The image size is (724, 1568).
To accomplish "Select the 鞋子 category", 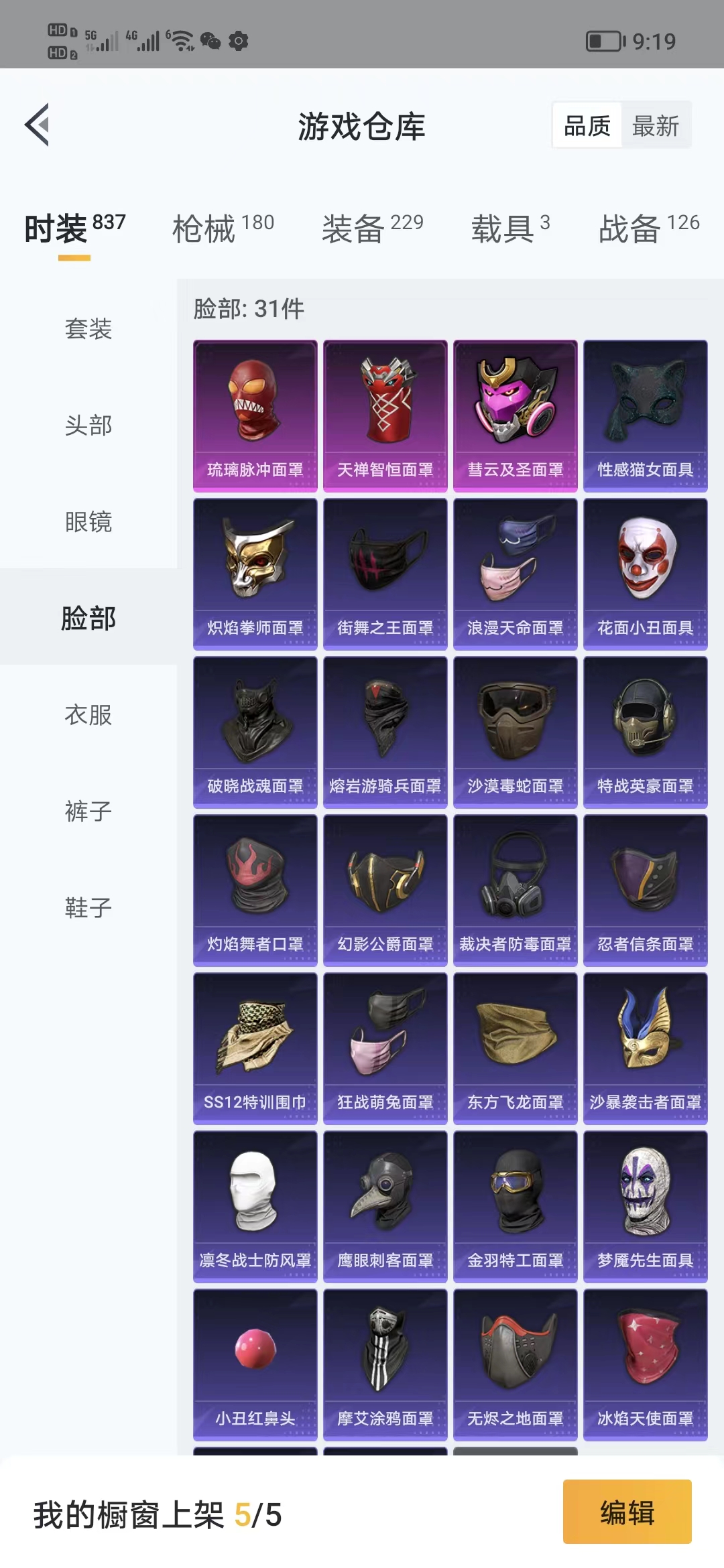I will 88,908.
